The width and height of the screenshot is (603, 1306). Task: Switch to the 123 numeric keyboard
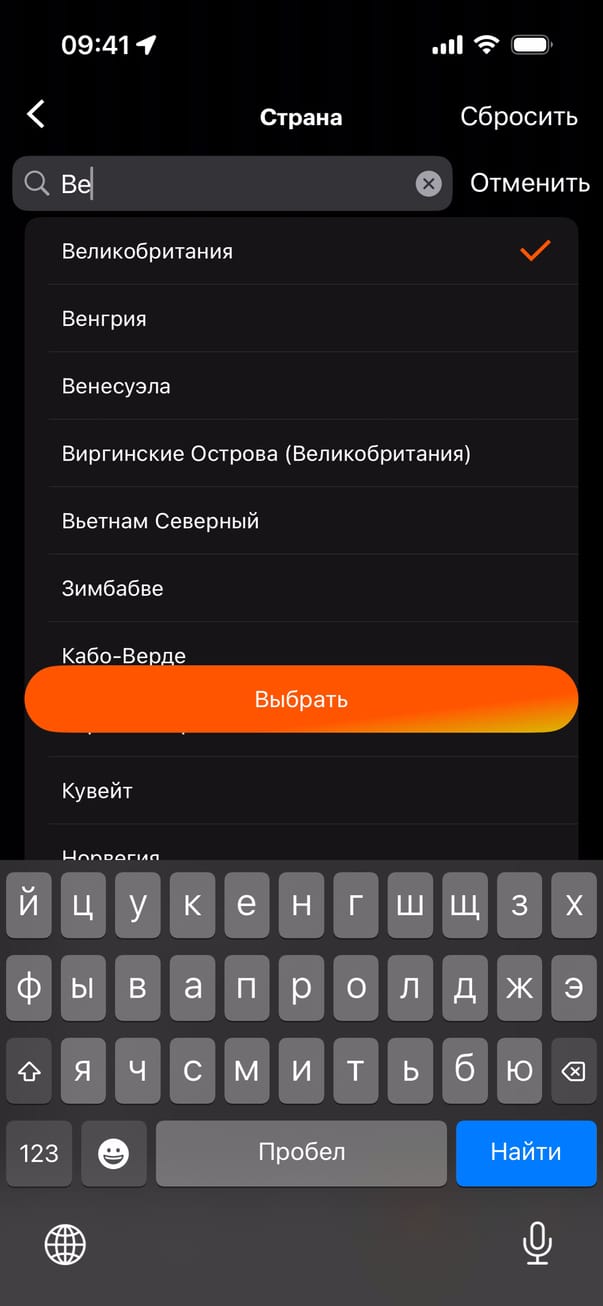[x=39, y=1153]
